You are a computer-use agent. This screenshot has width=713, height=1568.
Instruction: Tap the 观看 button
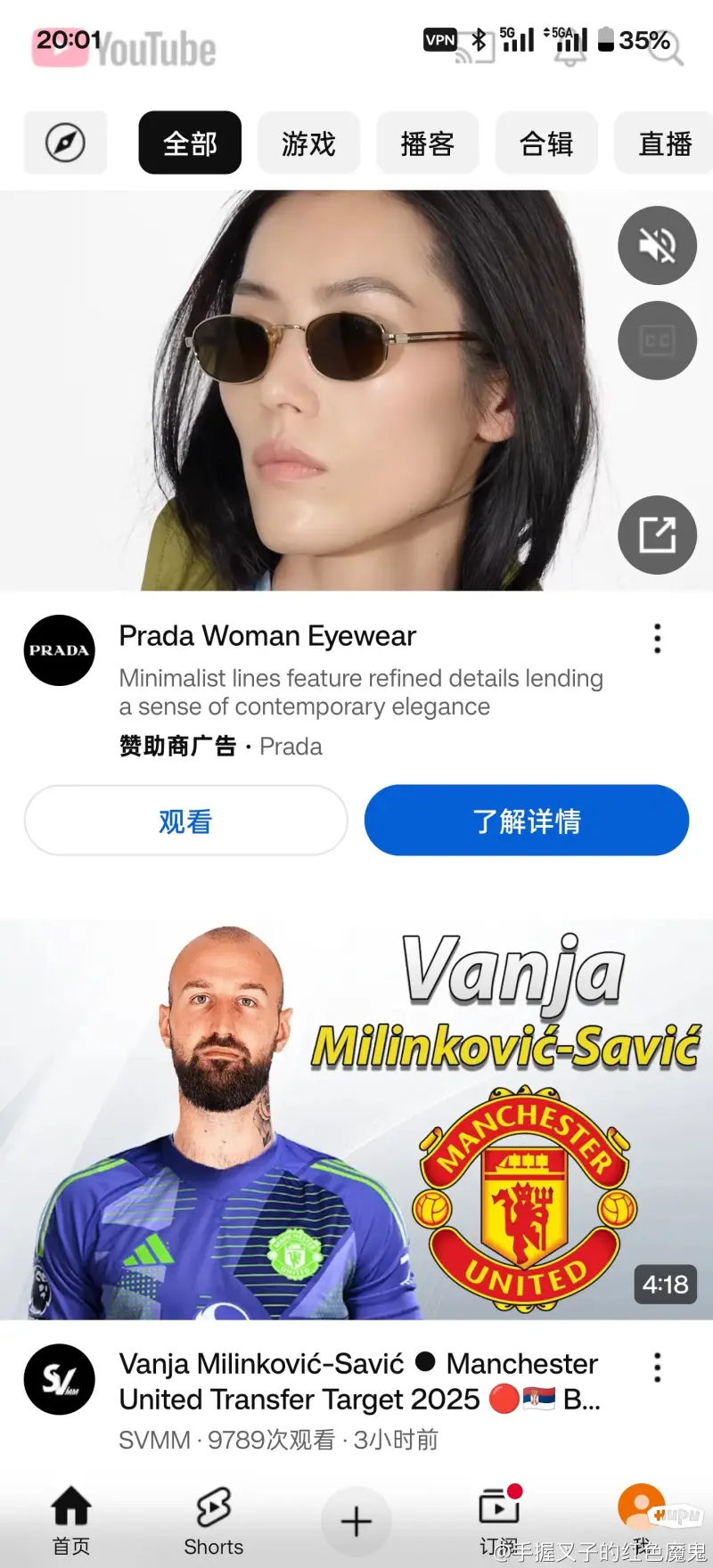pos(185,821)
